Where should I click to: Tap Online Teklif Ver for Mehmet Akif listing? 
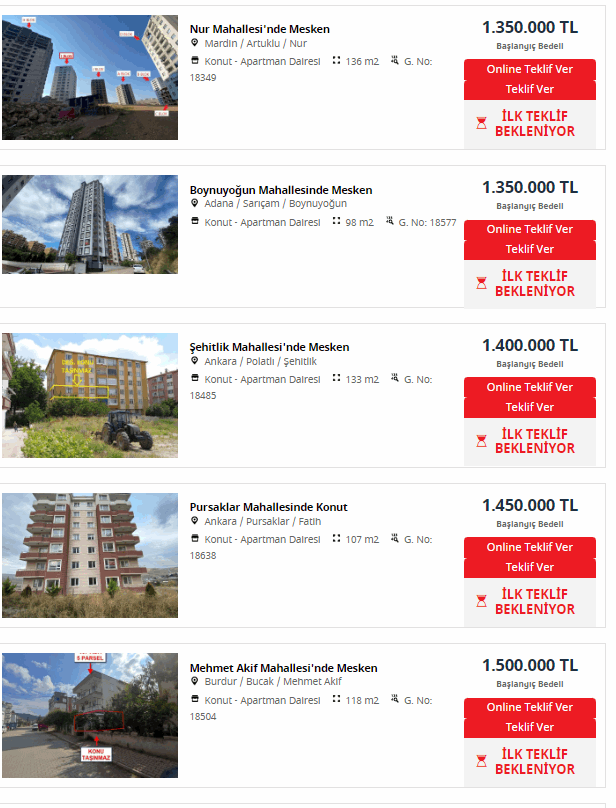click(x=529, y=707)
